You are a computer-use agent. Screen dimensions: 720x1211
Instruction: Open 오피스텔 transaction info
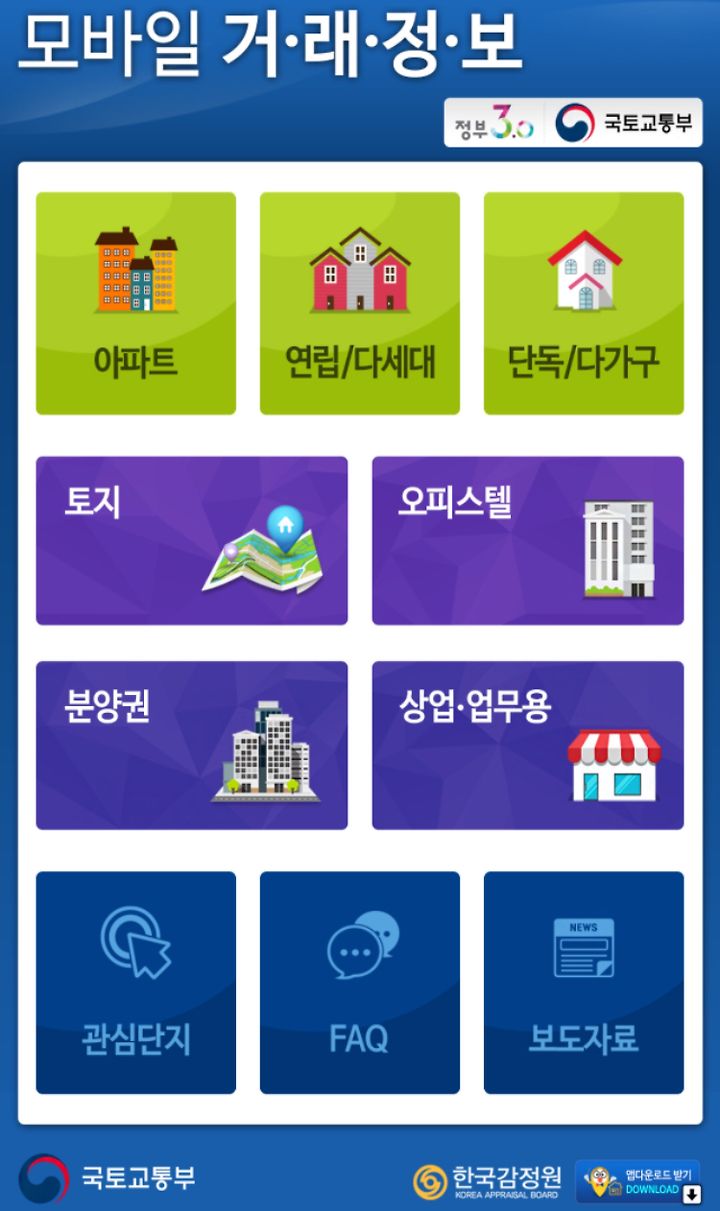point(528,541)
